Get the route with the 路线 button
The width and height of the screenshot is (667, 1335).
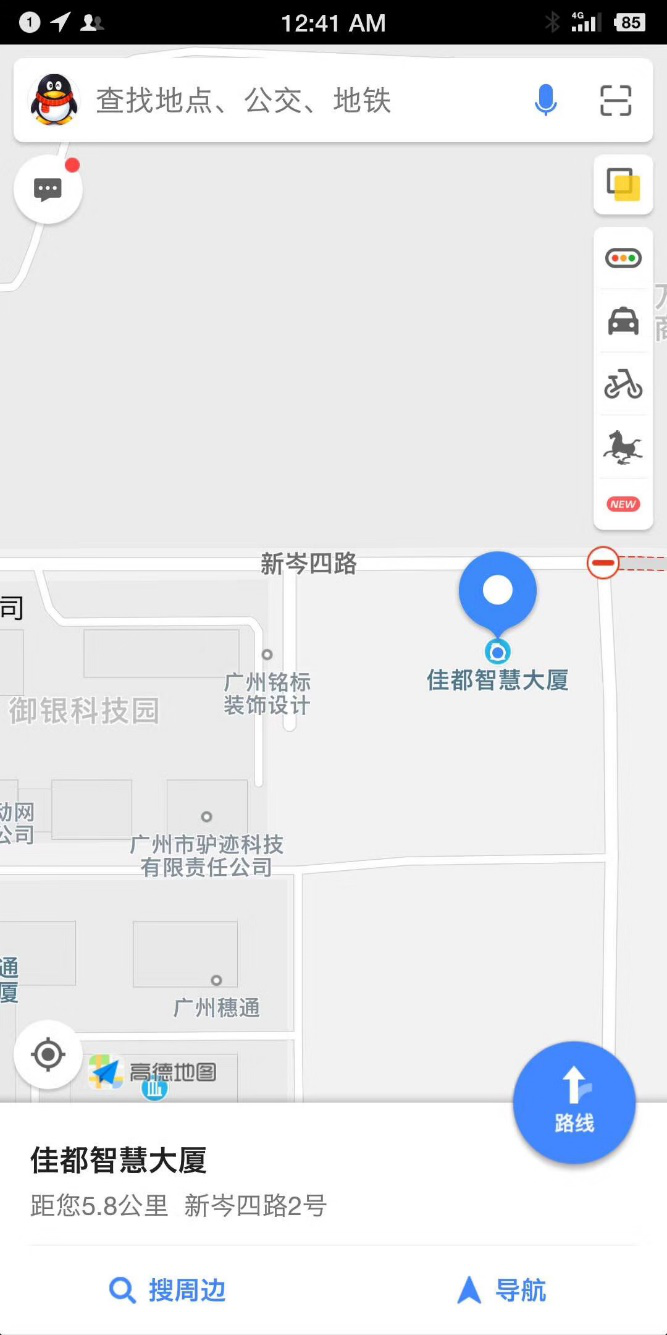pyautogui.click(x=574, y=1102)
